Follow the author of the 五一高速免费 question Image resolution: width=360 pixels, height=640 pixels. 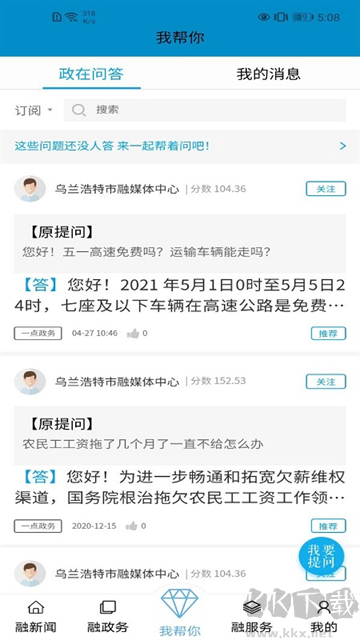point(326,189)
